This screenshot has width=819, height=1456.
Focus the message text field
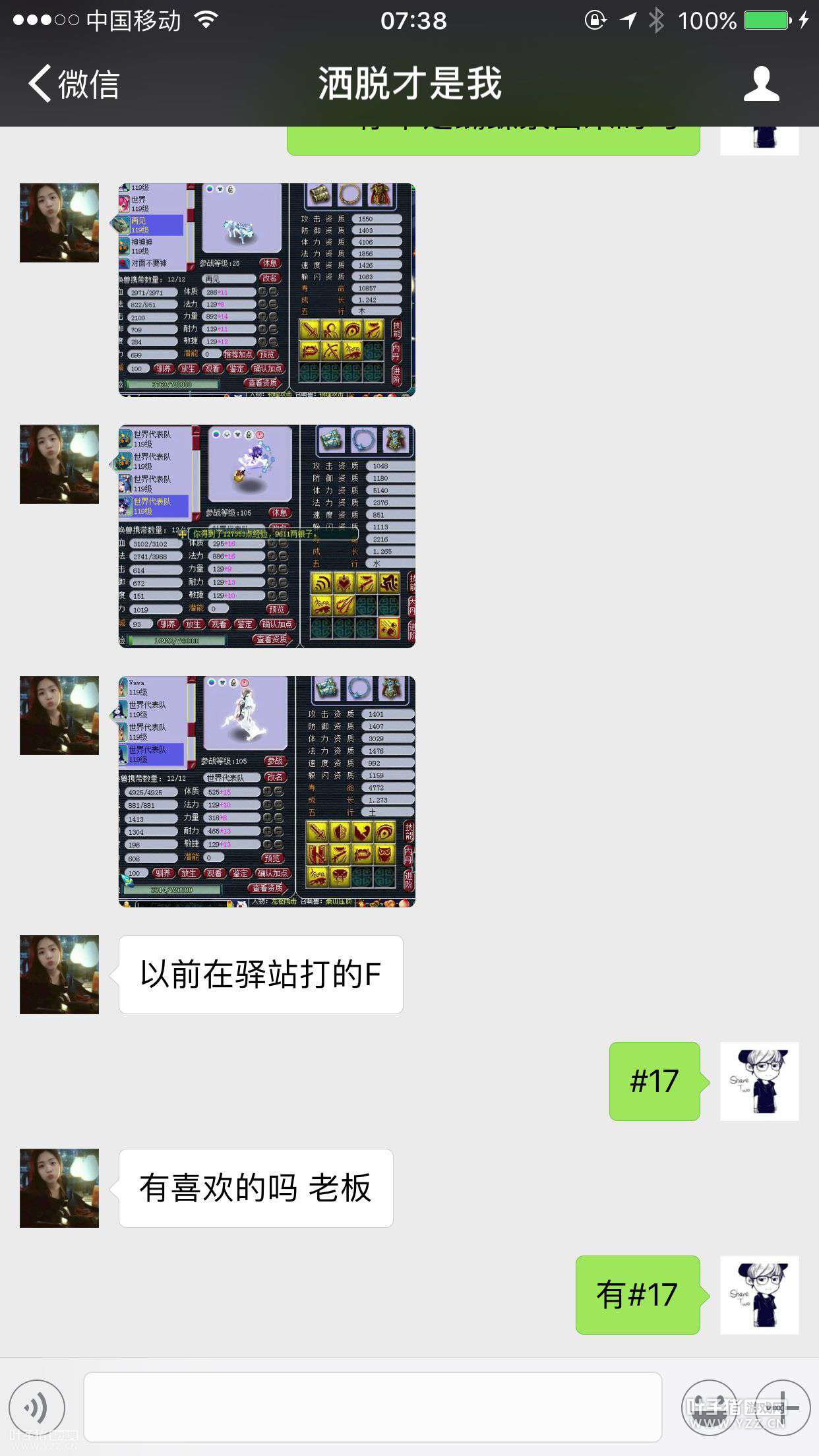(x=373, y=1407)
